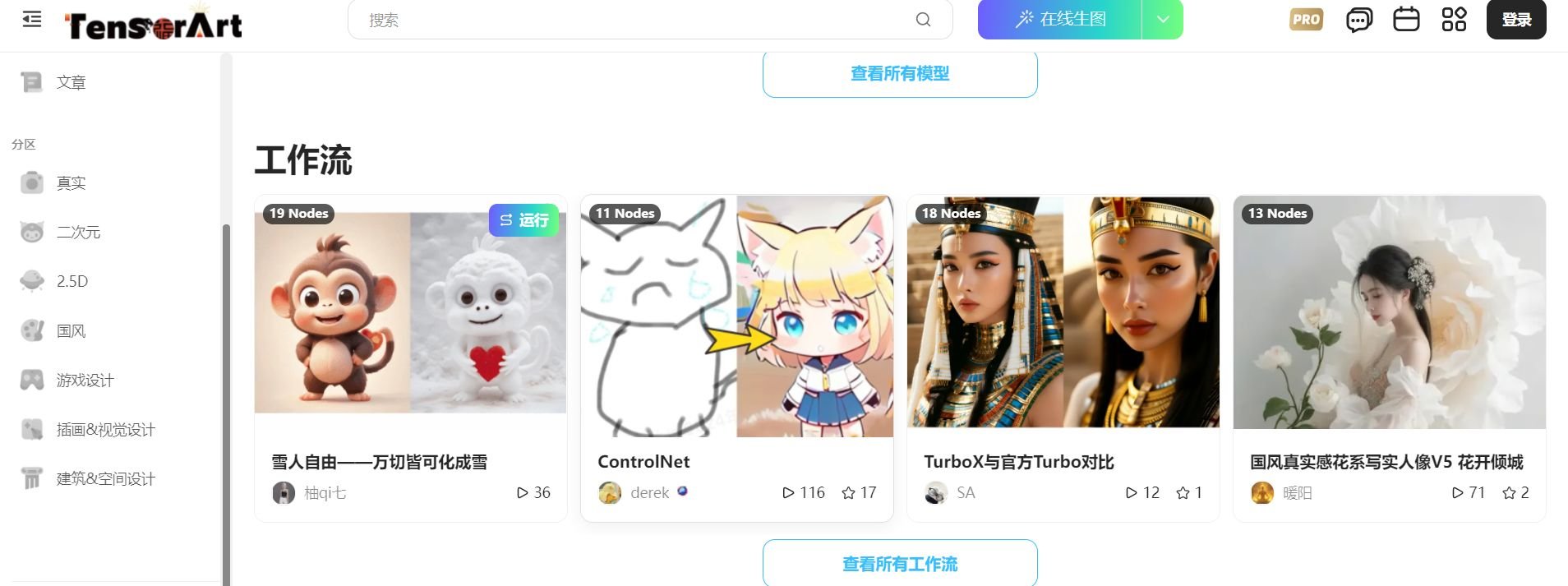Select the 真实 category

pyautogui.click(x=71, y=182)
